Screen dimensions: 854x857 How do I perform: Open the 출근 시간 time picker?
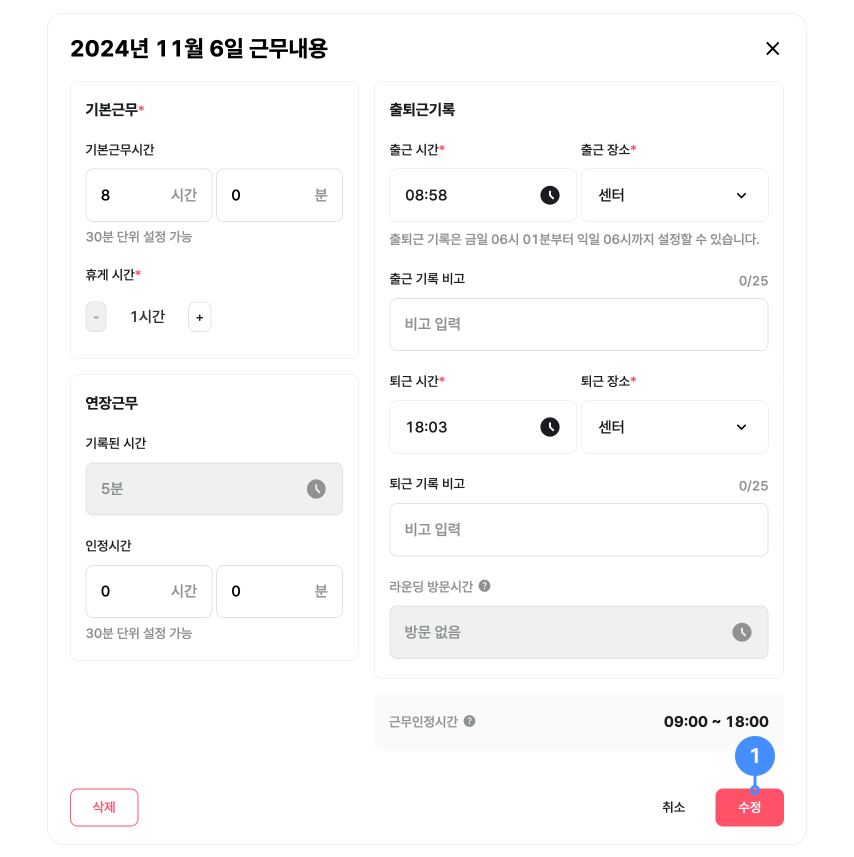(549, 195)
